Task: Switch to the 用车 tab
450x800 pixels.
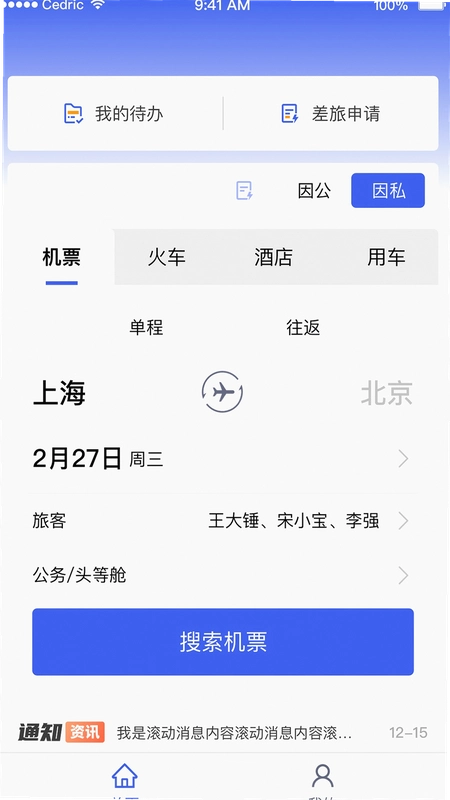Action: point(386,257)
